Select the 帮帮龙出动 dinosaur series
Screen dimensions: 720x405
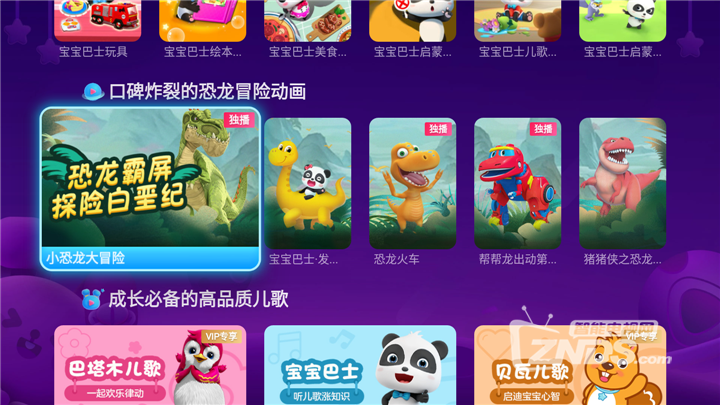(x=517, y=192)
